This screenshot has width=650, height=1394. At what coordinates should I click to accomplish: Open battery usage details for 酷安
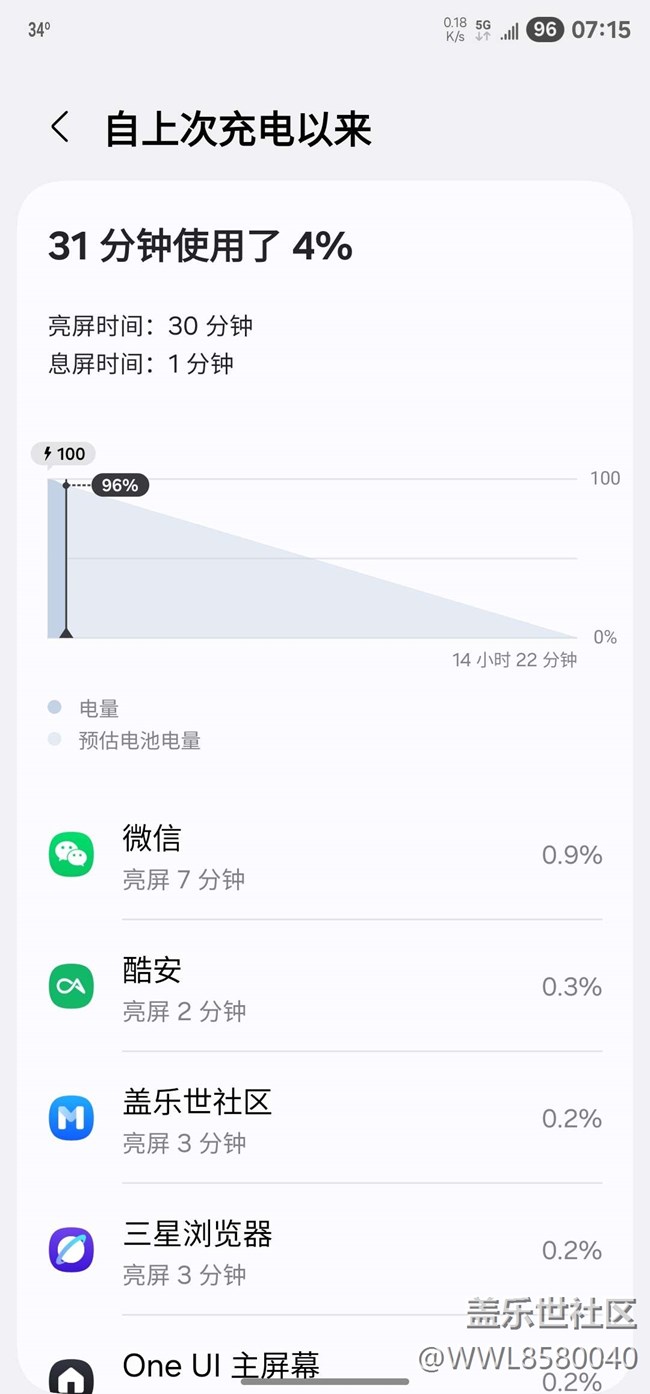[x=325, y=986]
